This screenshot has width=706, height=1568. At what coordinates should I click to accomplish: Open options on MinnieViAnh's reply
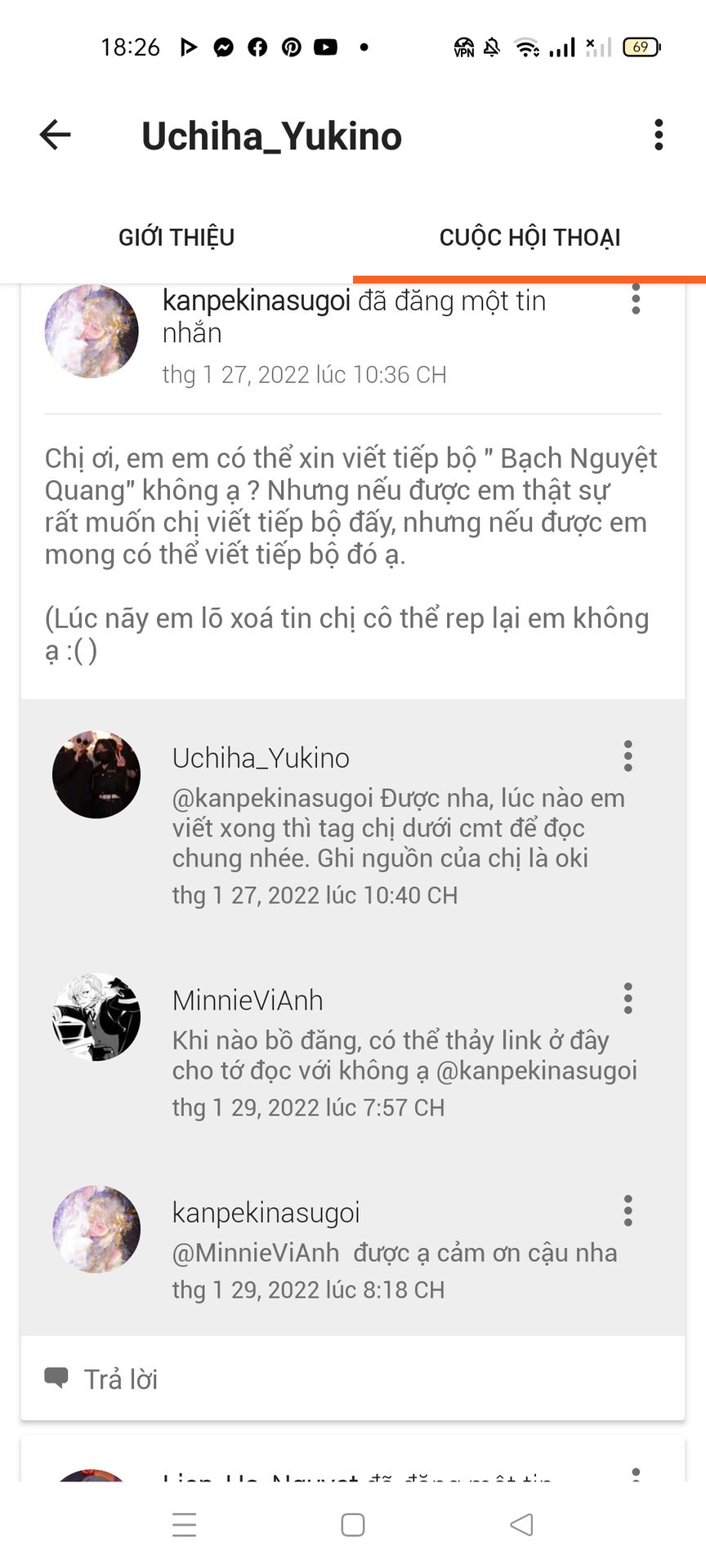628,998
